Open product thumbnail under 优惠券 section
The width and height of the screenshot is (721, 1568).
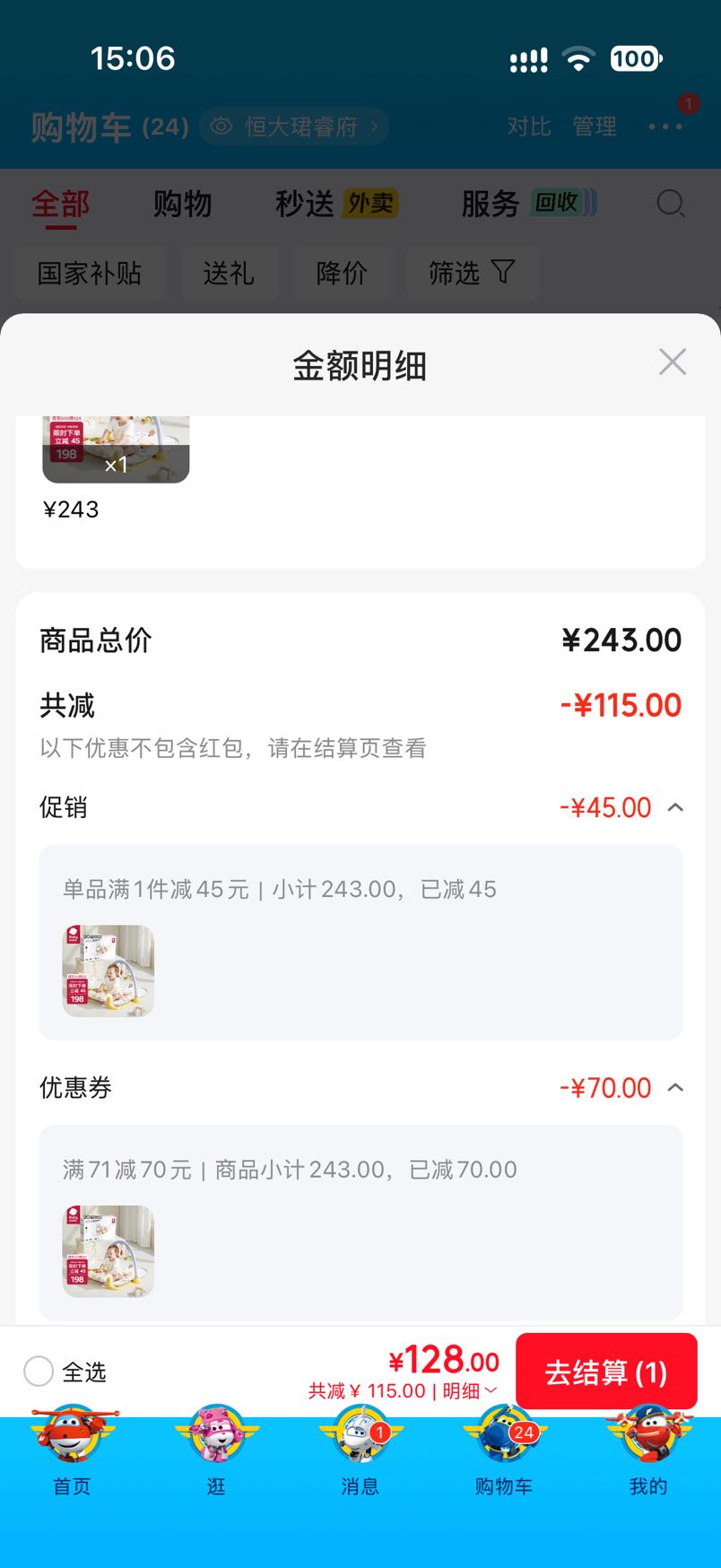(x=109, y=1251)
